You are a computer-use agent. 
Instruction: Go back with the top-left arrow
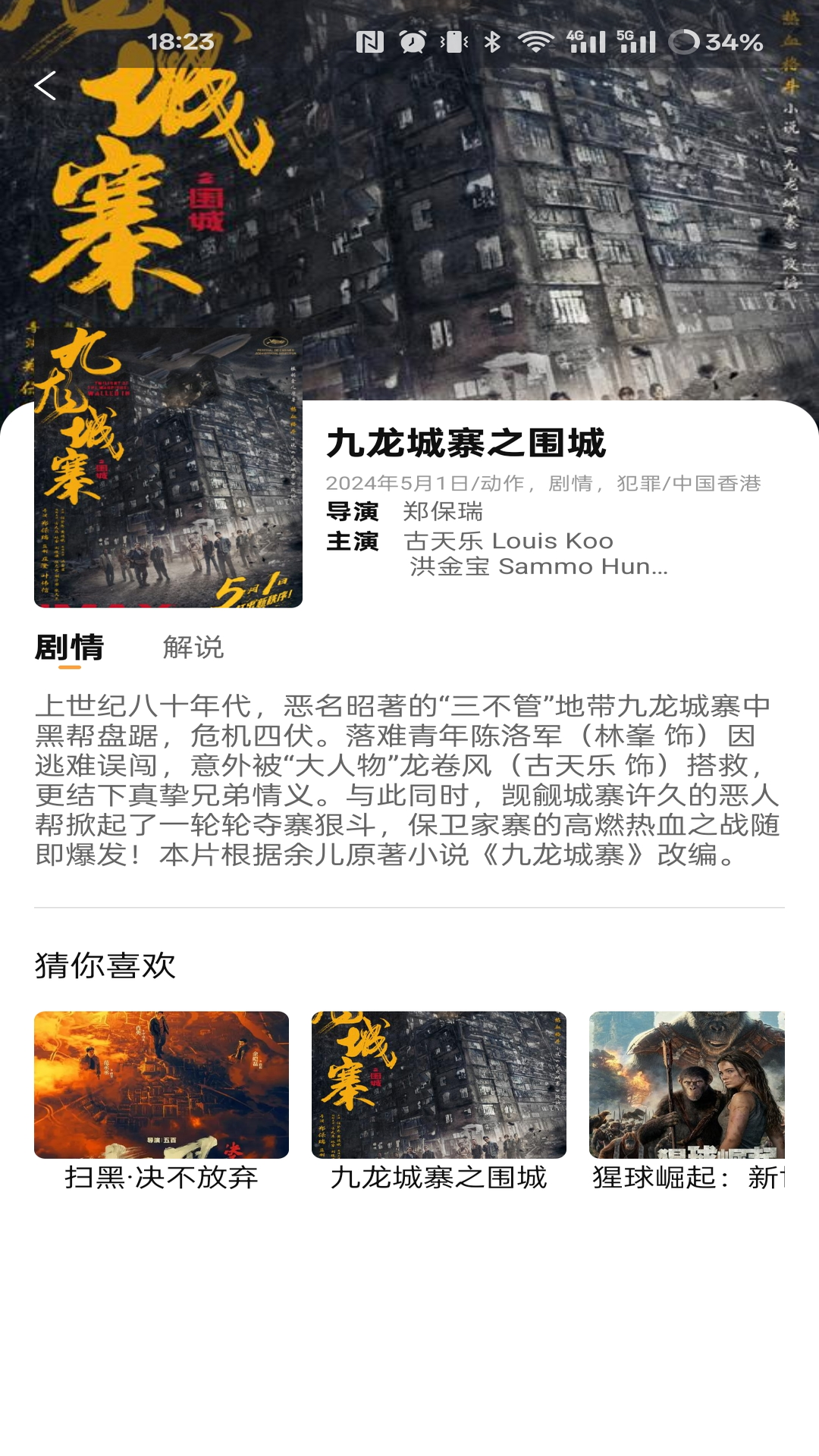tap(45, 86)
